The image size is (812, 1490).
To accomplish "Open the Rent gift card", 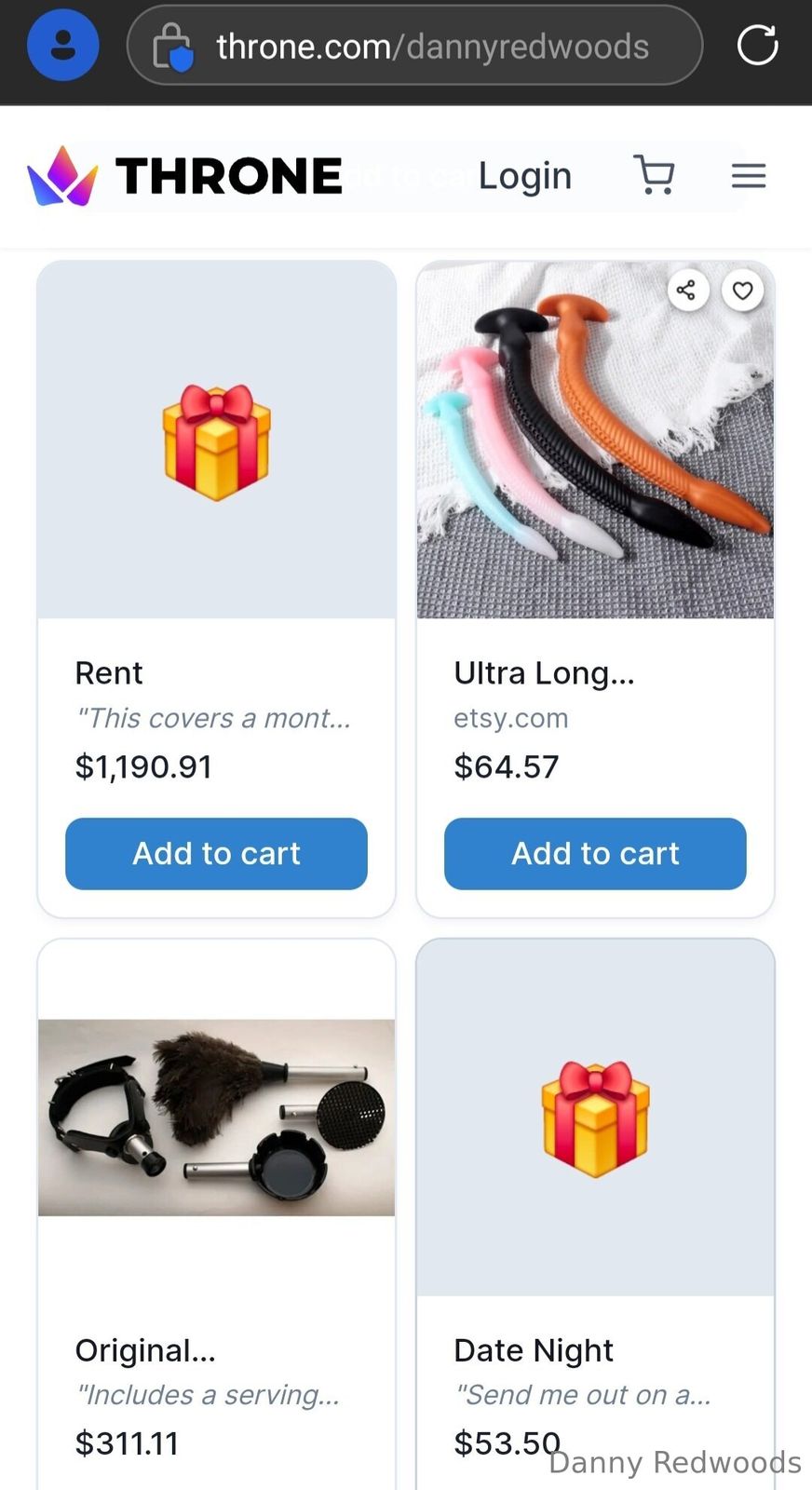I will click(x=216, y=440).
